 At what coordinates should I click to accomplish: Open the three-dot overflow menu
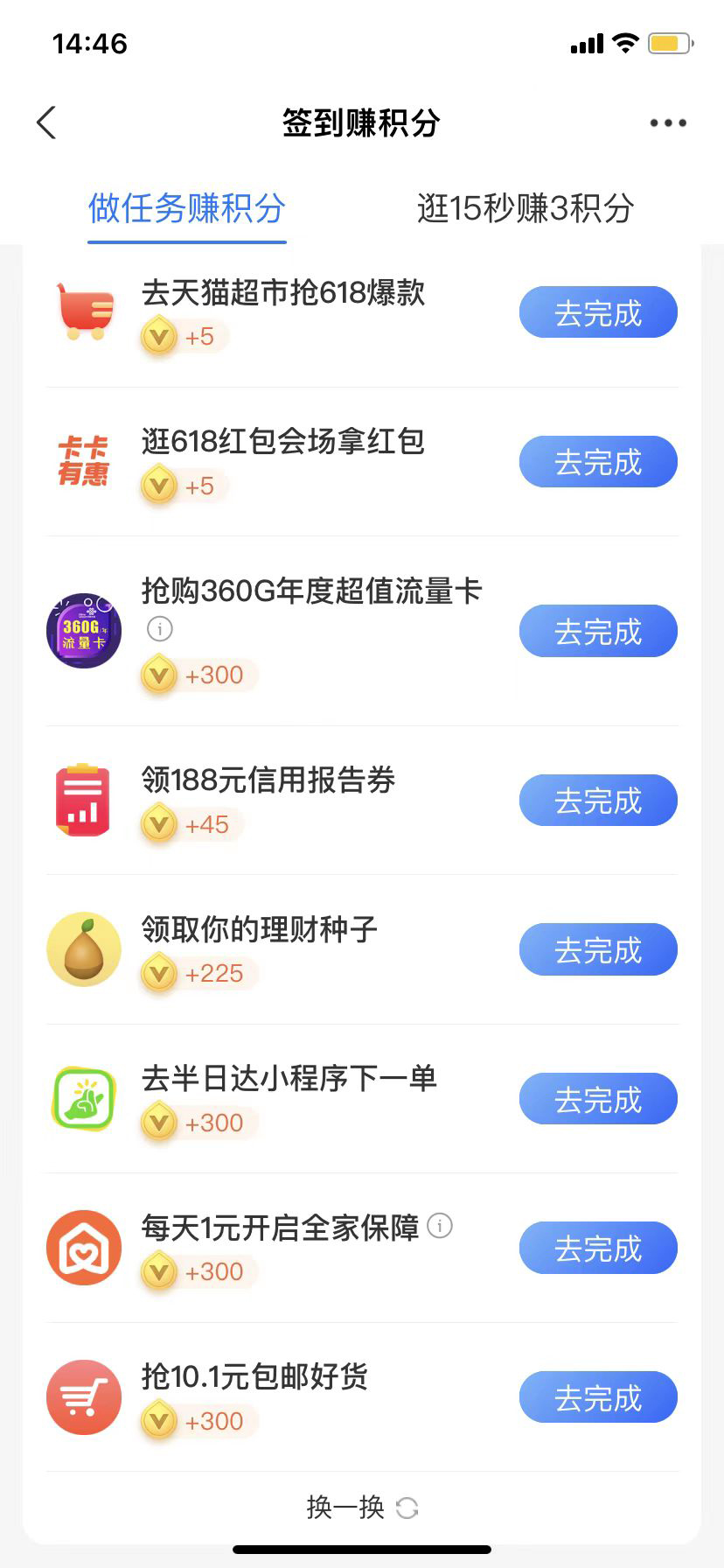pyautogui.click(x=668, y=123)
